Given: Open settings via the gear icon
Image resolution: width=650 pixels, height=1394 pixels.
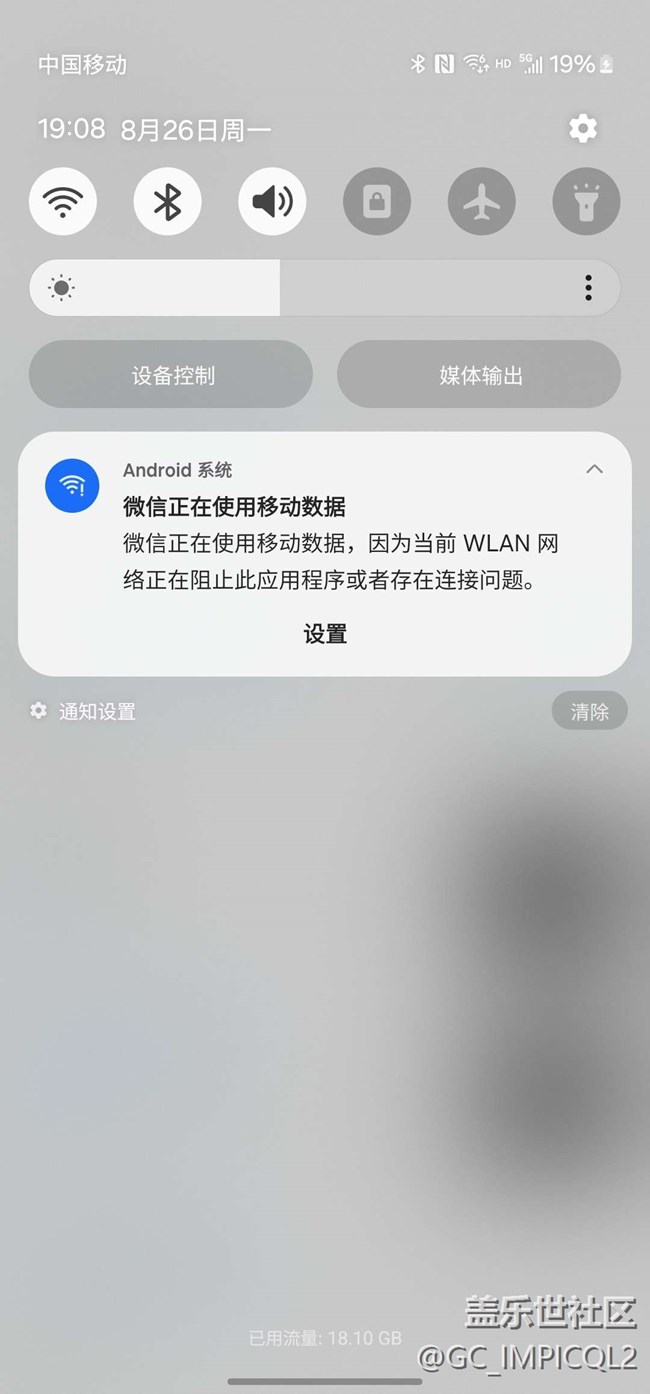Looking at the screenshot, I should [583, 128].
